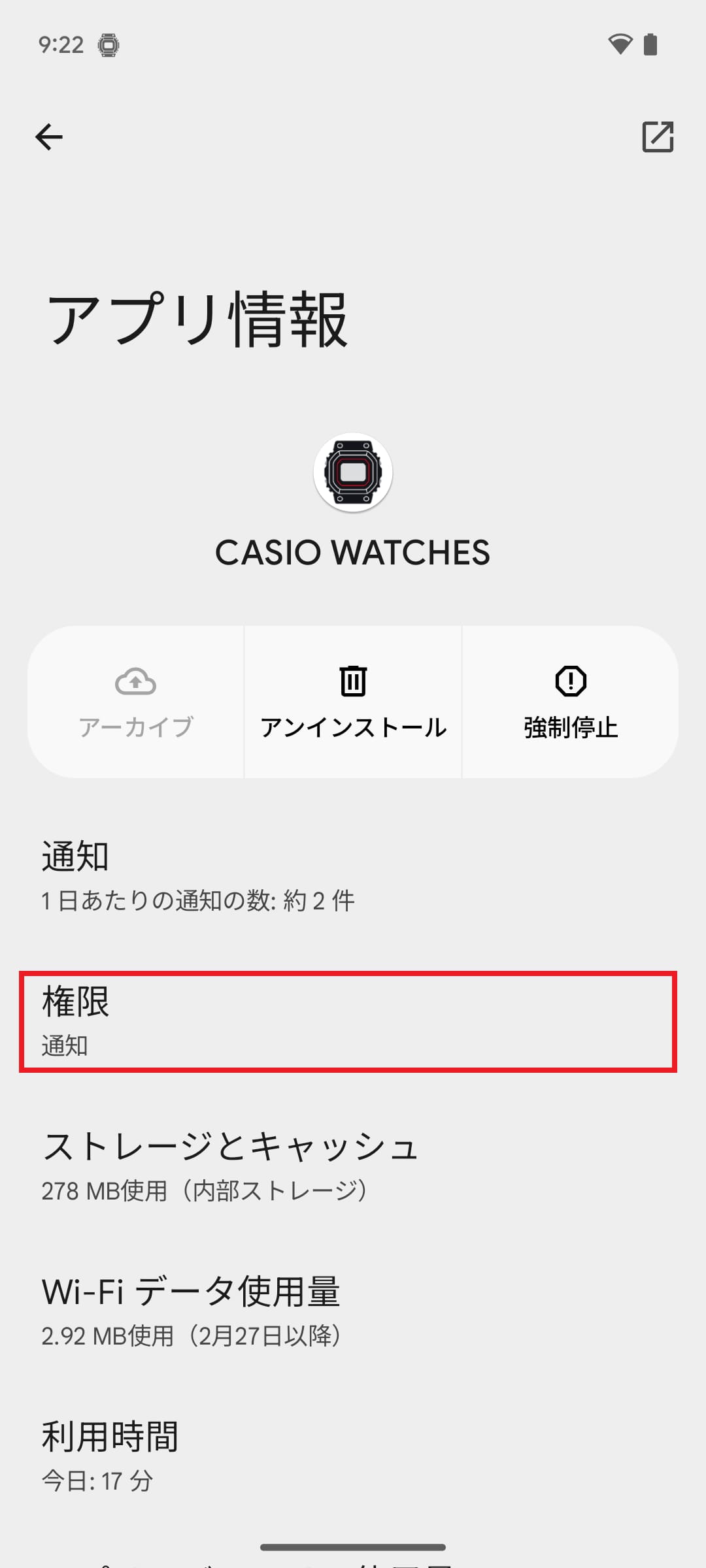
Task: Tap アンインストール to uninstall CASIO WATCHES
Action: click(x=353, y=702)
